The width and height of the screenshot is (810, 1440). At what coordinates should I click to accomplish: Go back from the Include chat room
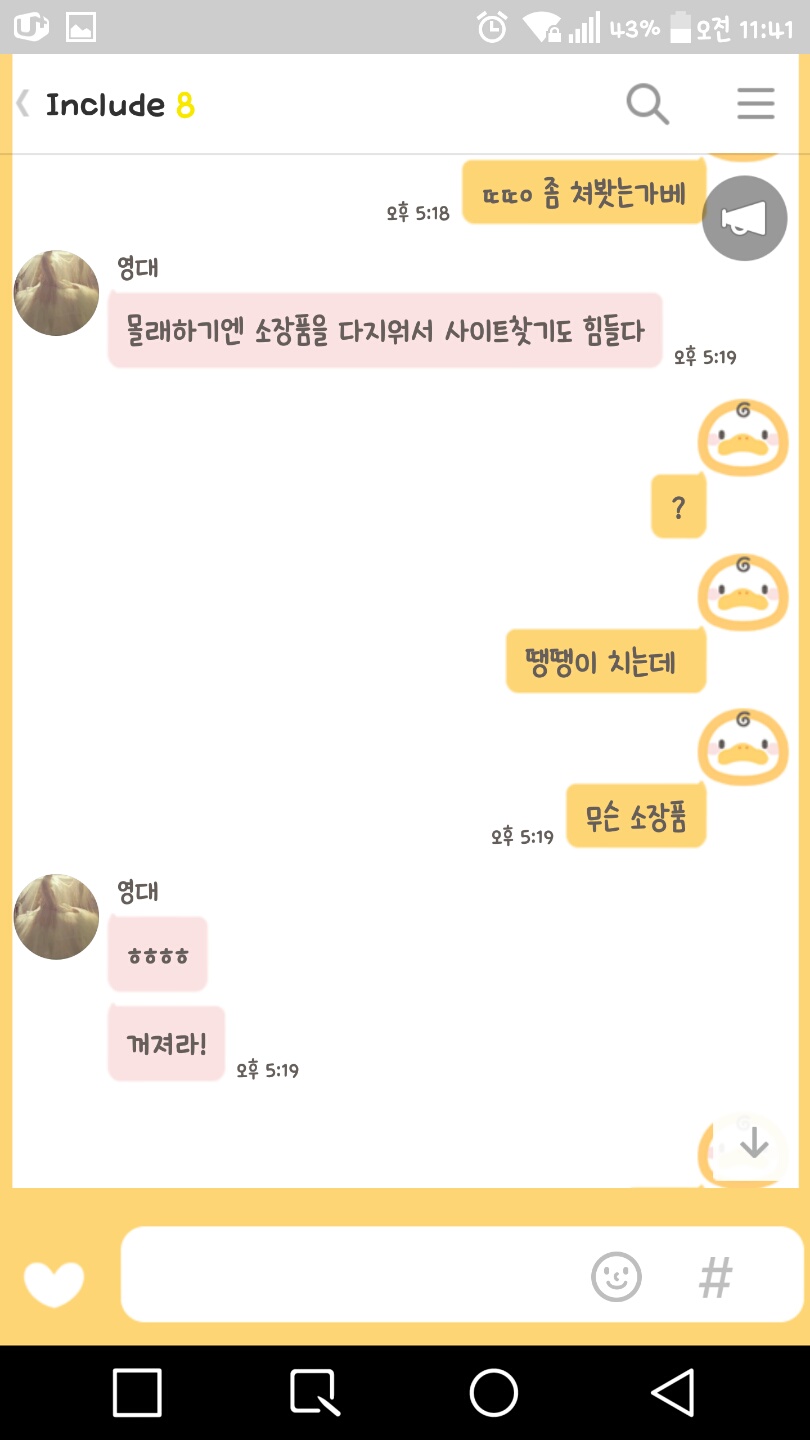(x=24, y=104)
